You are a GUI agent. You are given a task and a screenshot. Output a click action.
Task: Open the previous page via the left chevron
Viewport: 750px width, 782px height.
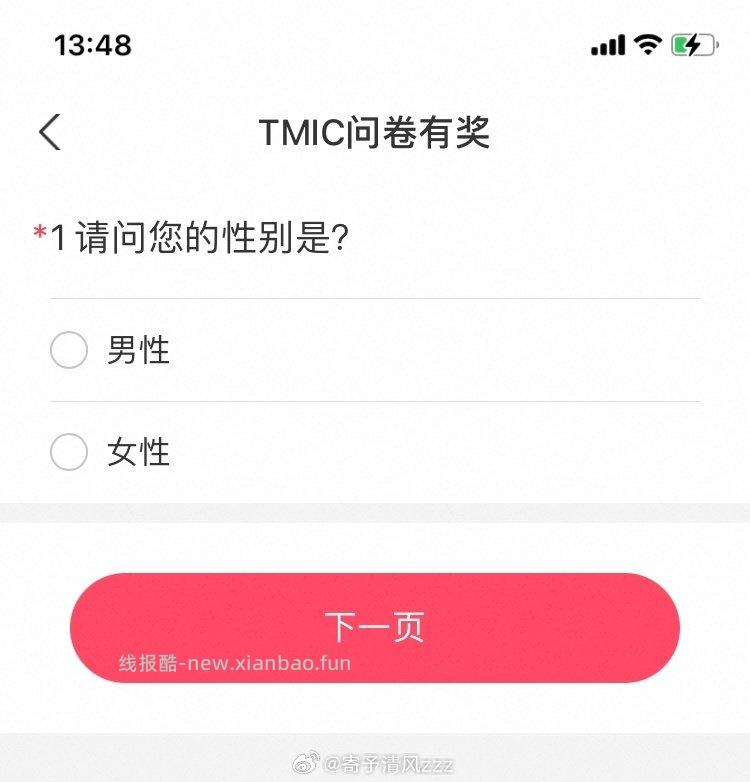[48, 131]
